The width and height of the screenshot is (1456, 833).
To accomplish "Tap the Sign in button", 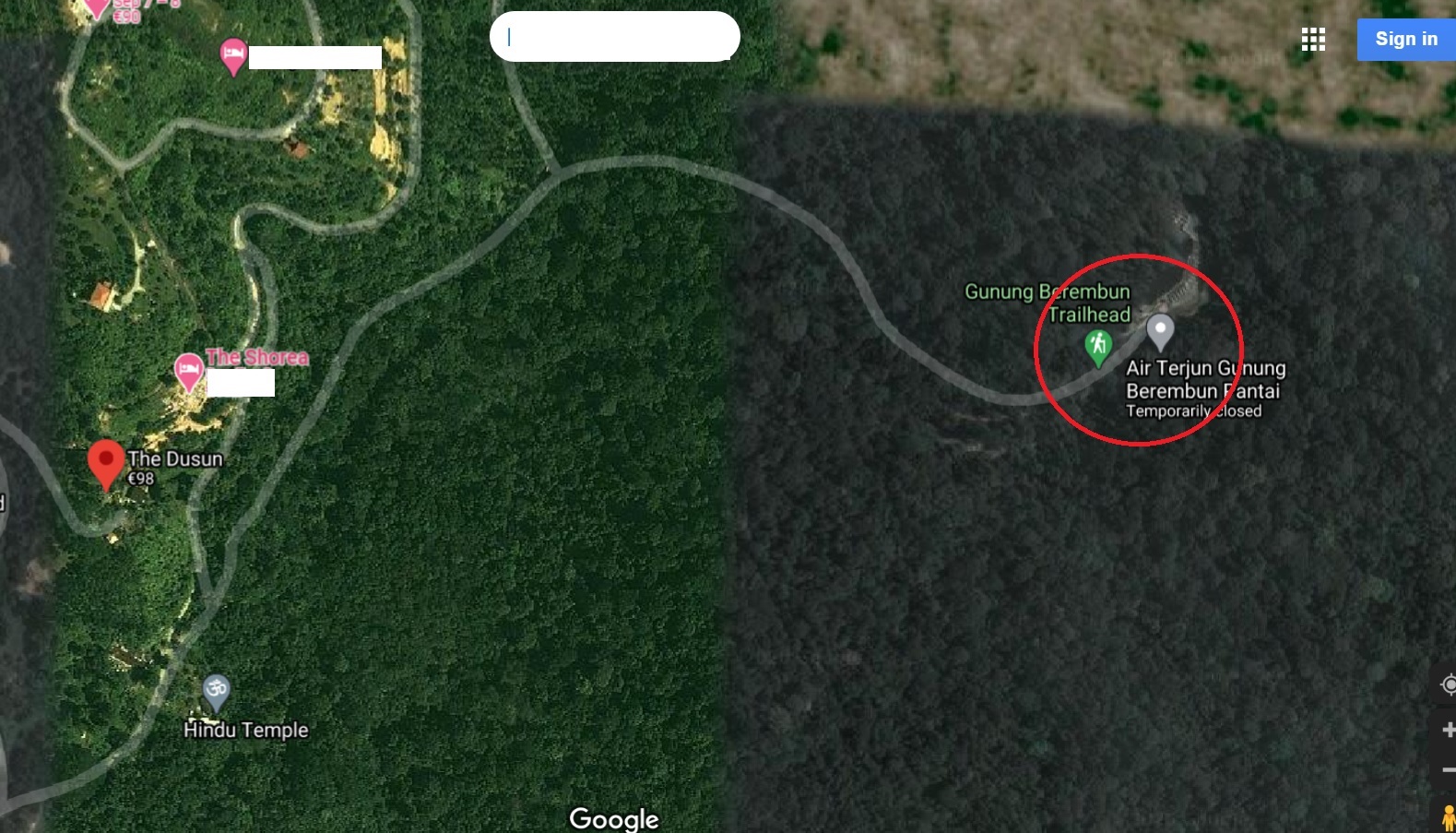I will point(1405,39).
